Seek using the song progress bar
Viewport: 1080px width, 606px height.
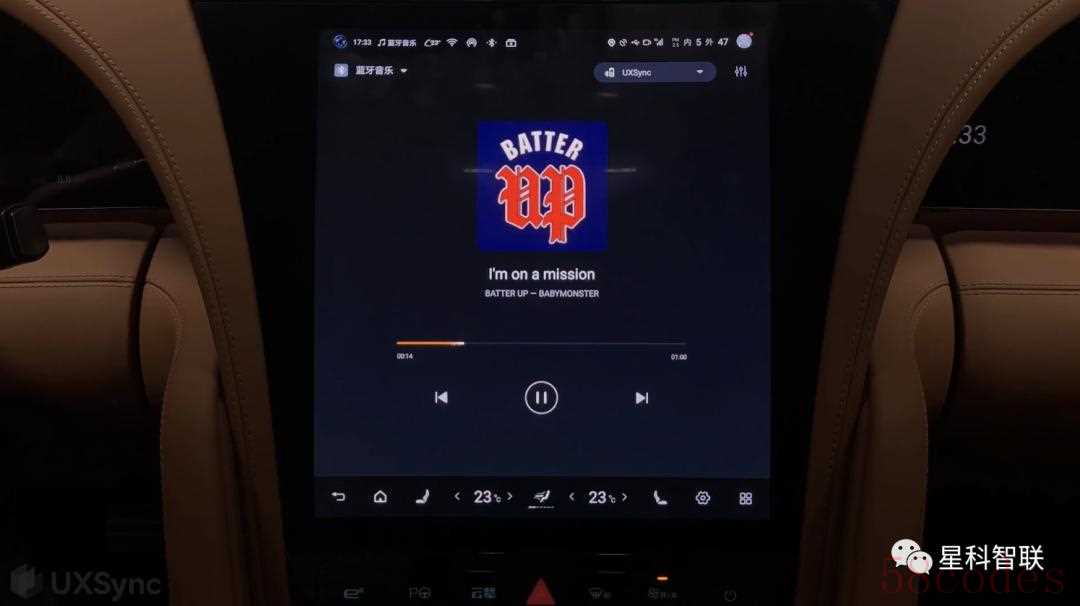(541, 343)
